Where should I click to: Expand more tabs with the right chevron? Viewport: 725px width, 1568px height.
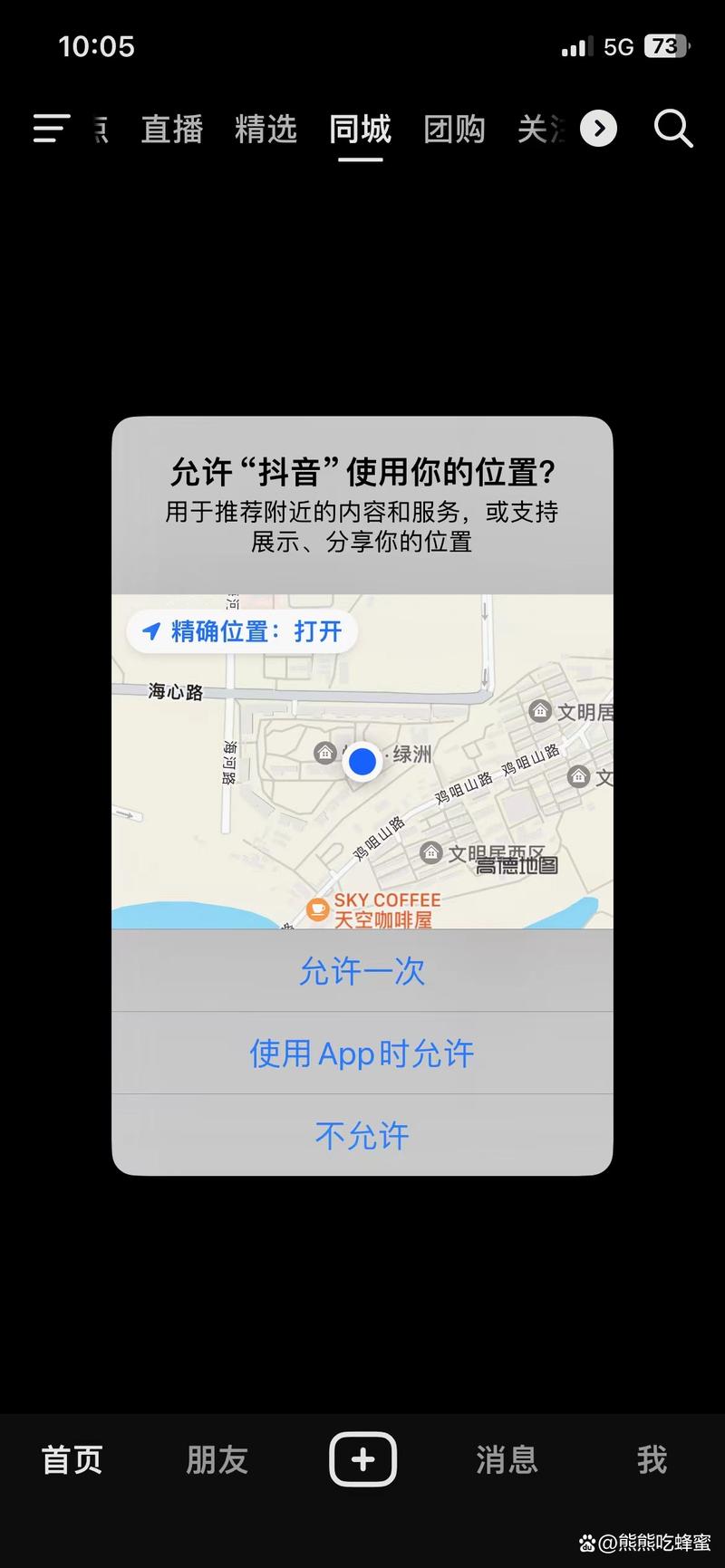pyautogui.click(x=599, y=130)
